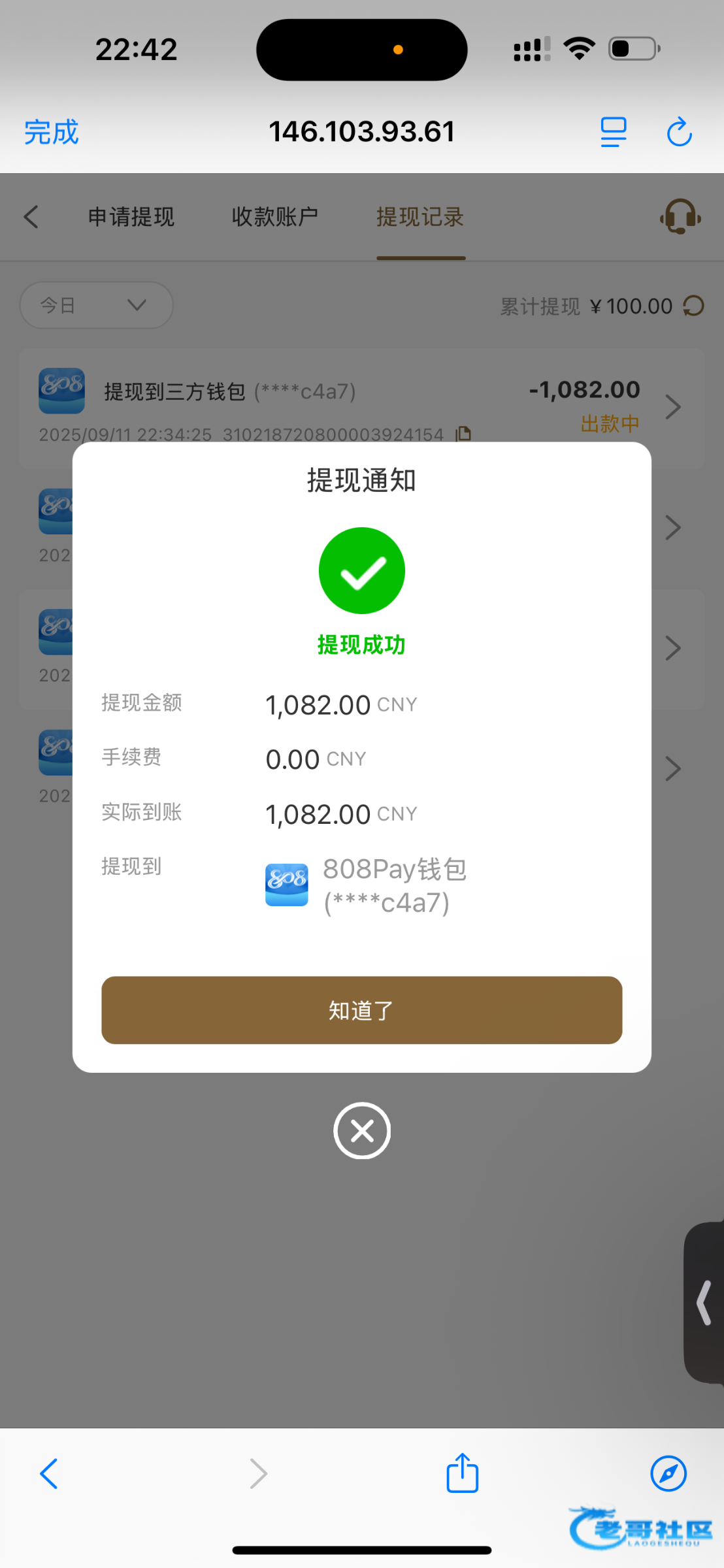This screenshot has height=1568, width=724.
Task: Expand the floating side panel handle
Action: tap(704, 1302)
